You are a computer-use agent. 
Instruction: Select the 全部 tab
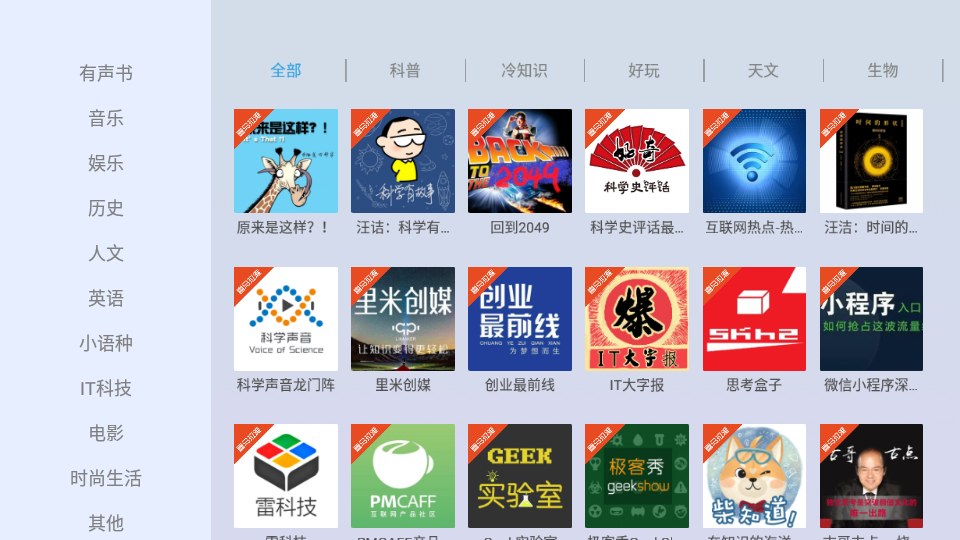click(286, 70)
